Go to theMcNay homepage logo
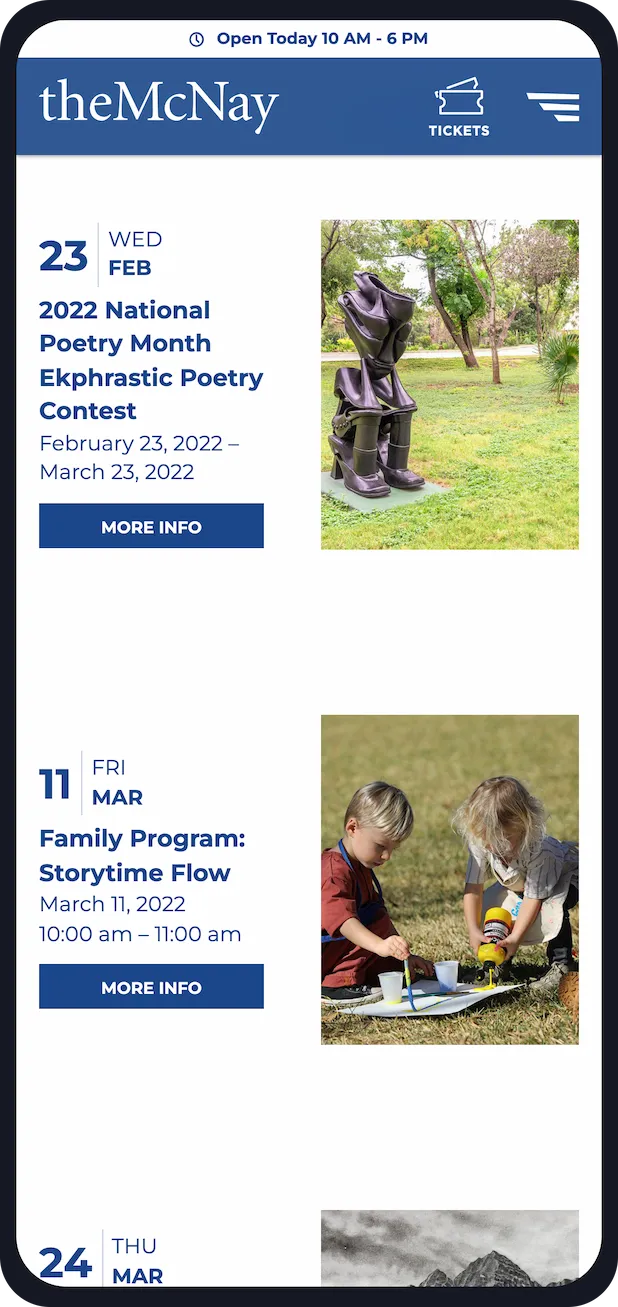Screen dimensions: 618x1307 (158, 104)
